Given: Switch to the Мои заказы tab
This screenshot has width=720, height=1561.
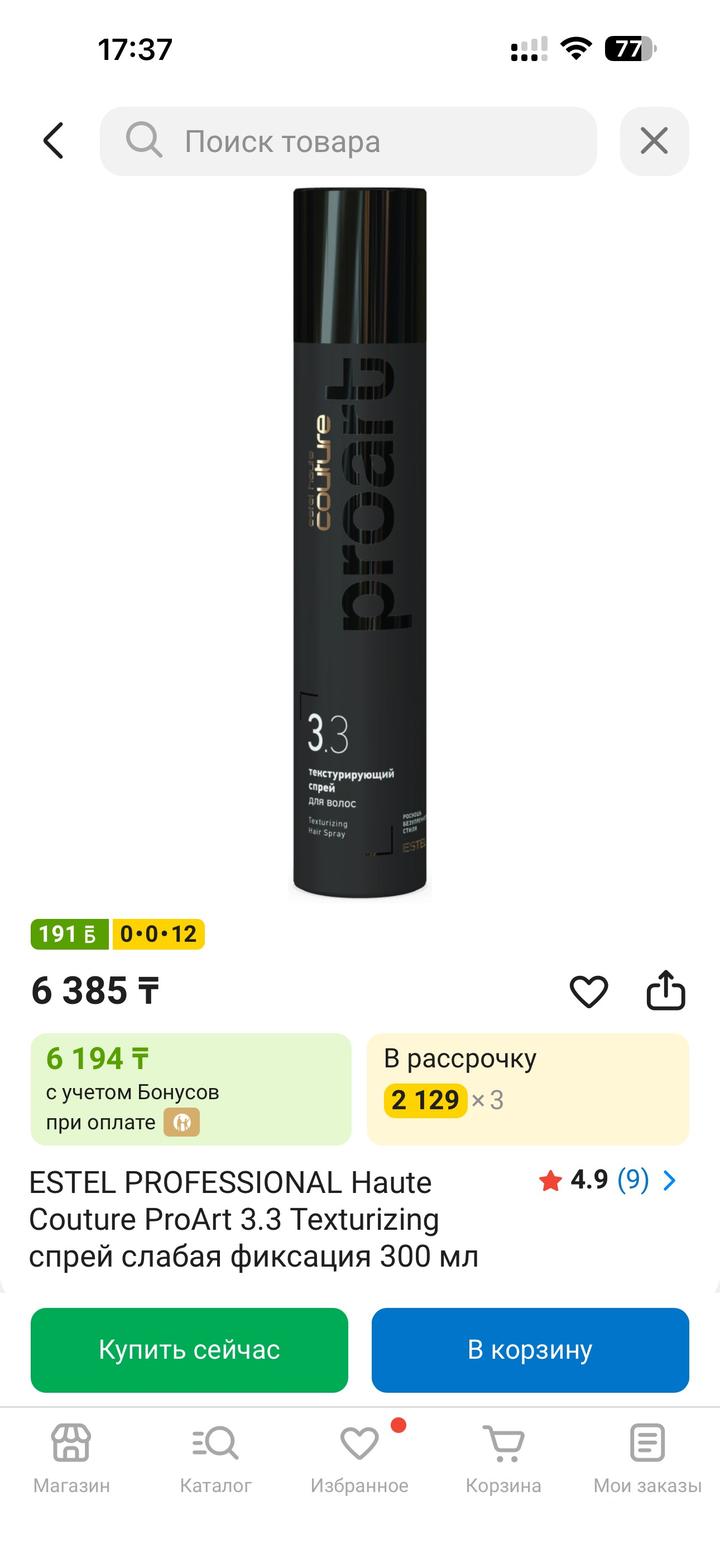Looking at the screenshot, I should pyautogui.click(x=647, y=1460).
